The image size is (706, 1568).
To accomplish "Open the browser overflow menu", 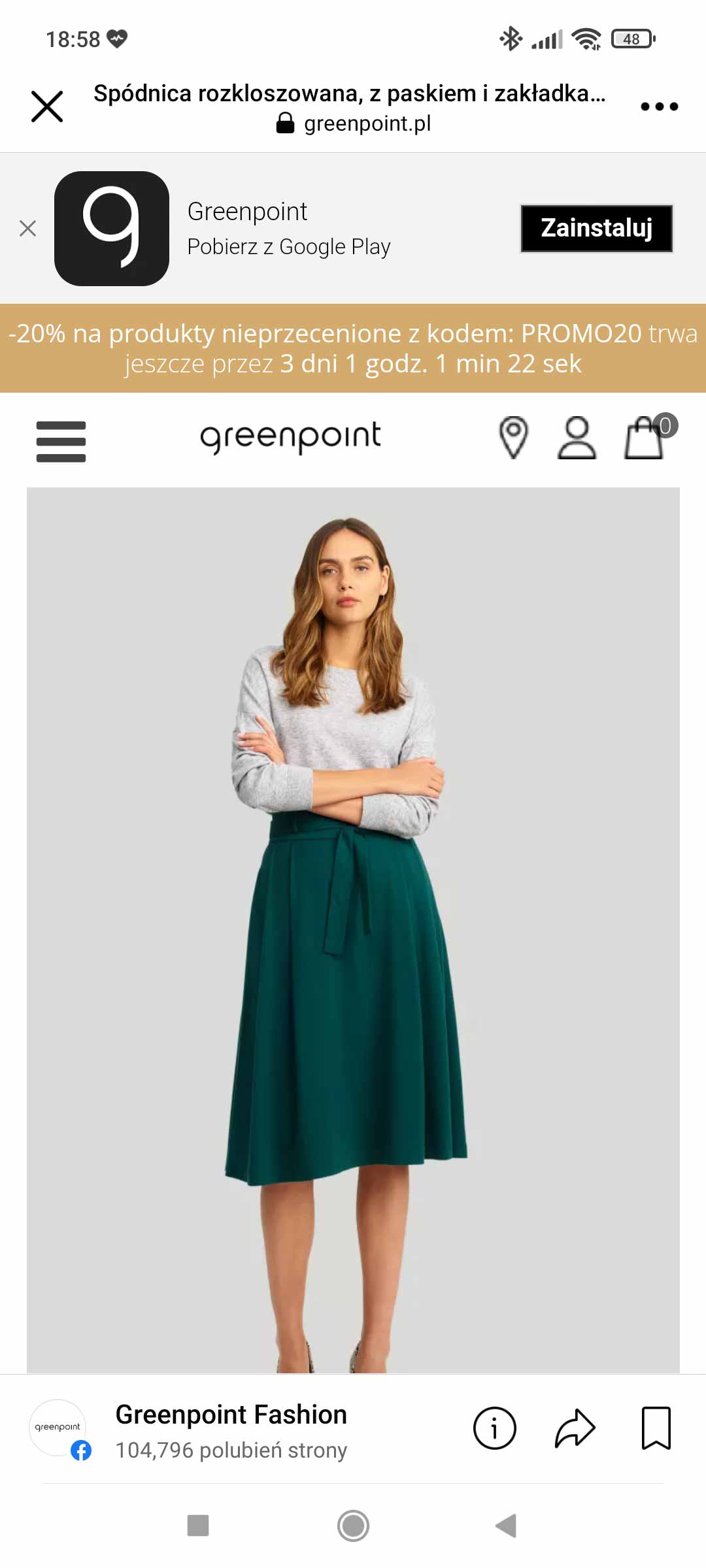I will [x=659, y=106].
